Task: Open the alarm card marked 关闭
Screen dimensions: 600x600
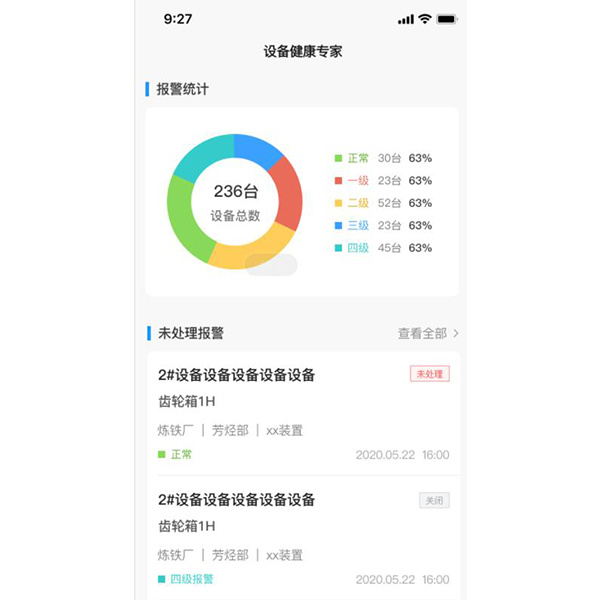Action: click(x=303, y=537)
